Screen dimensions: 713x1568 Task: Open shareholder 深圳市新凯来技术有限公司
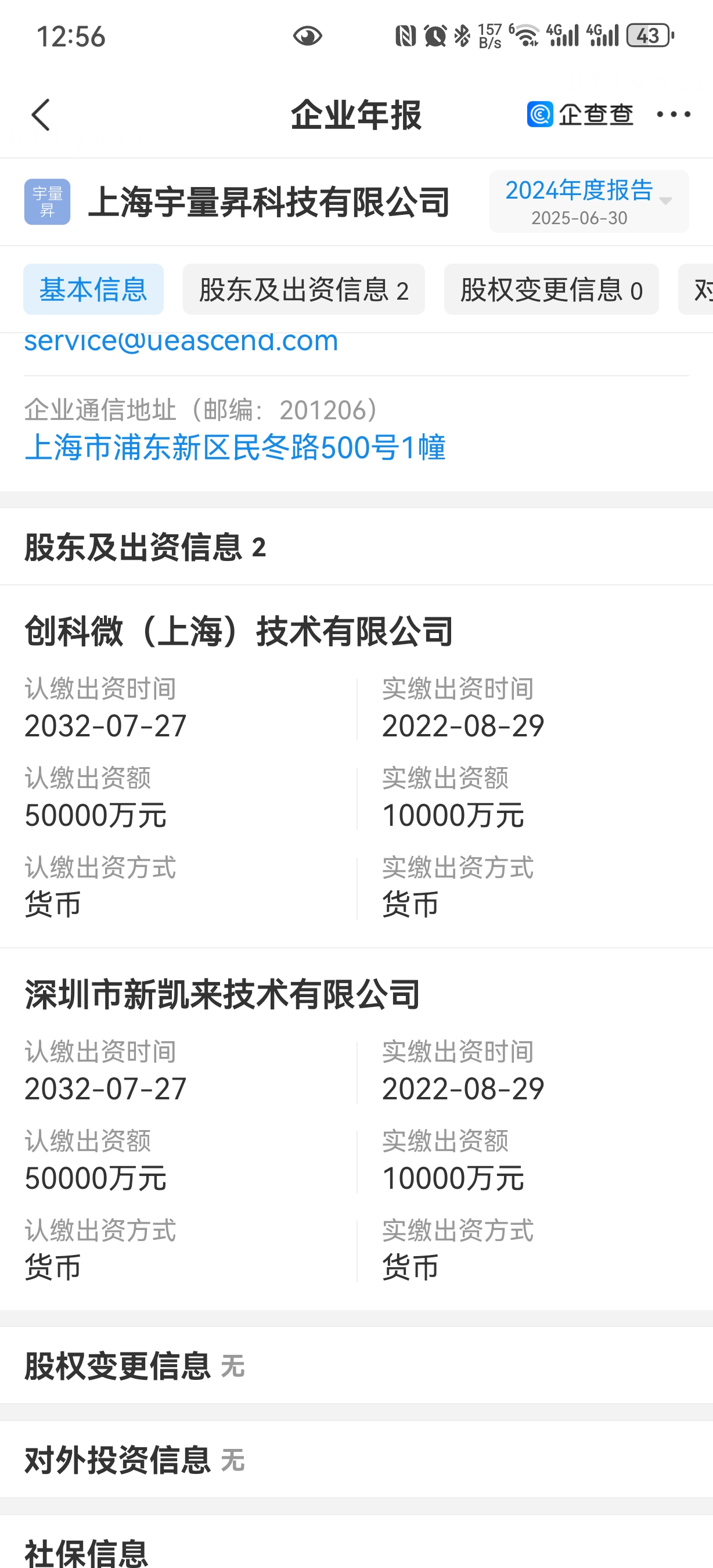click(x=222, y=995)
